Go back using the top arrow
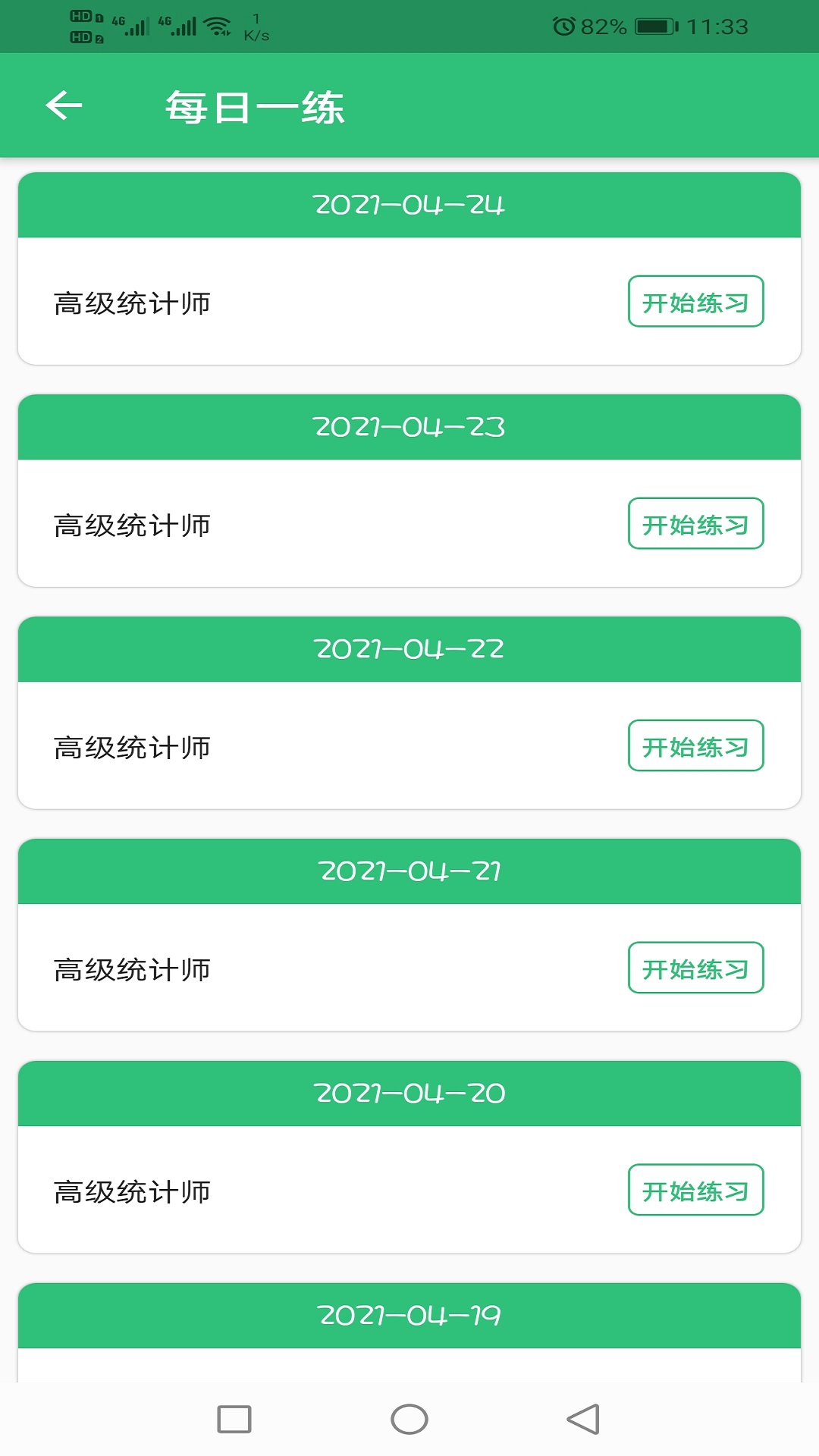 64,105
